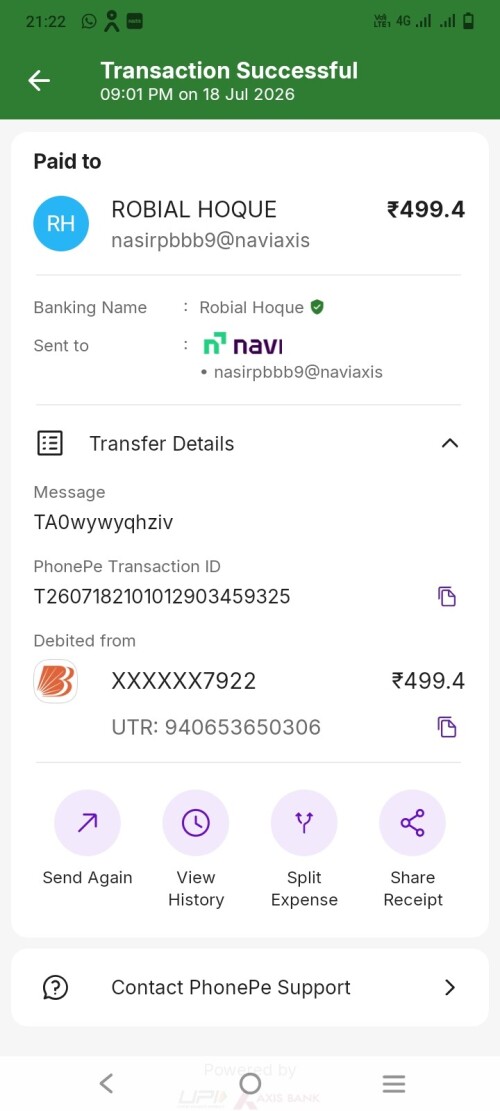Open recent apps from navigation bar
This screenshot has height=1111, width=500.
[x=394, y=1083]
